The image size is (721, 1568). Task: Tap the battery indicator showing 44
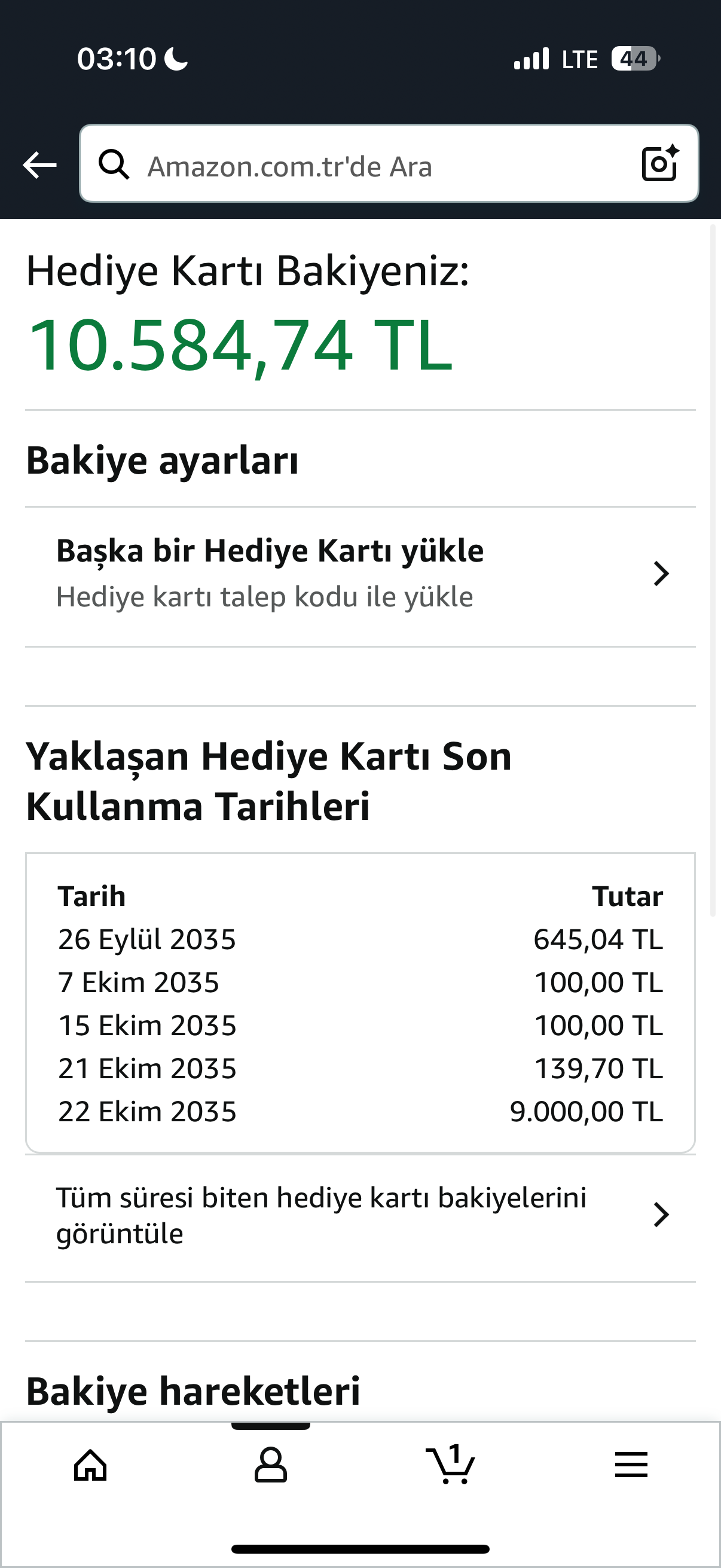(631, 58)
